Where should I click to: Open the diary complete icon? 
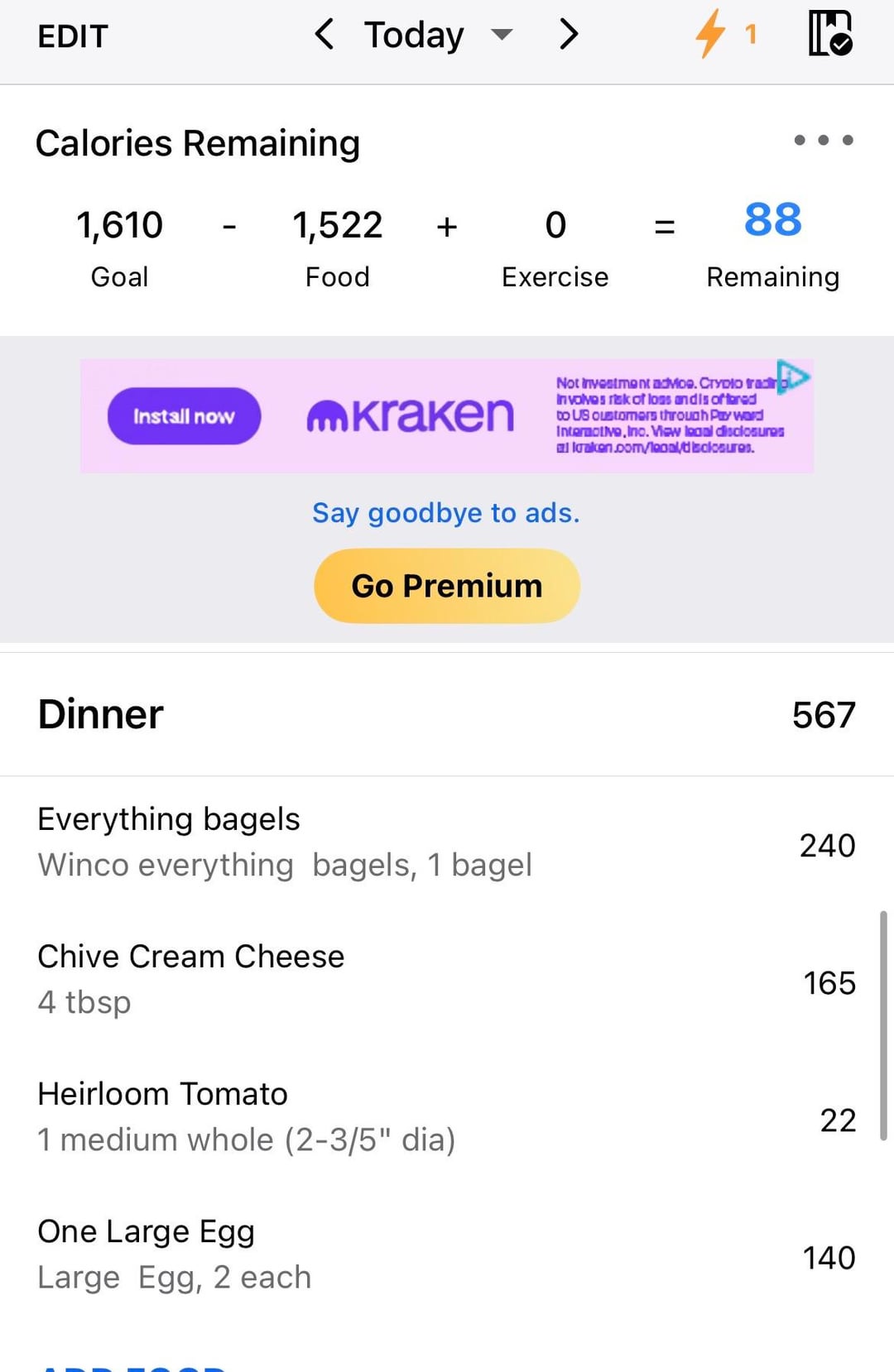pyautogui.click(x=829, y=34)
